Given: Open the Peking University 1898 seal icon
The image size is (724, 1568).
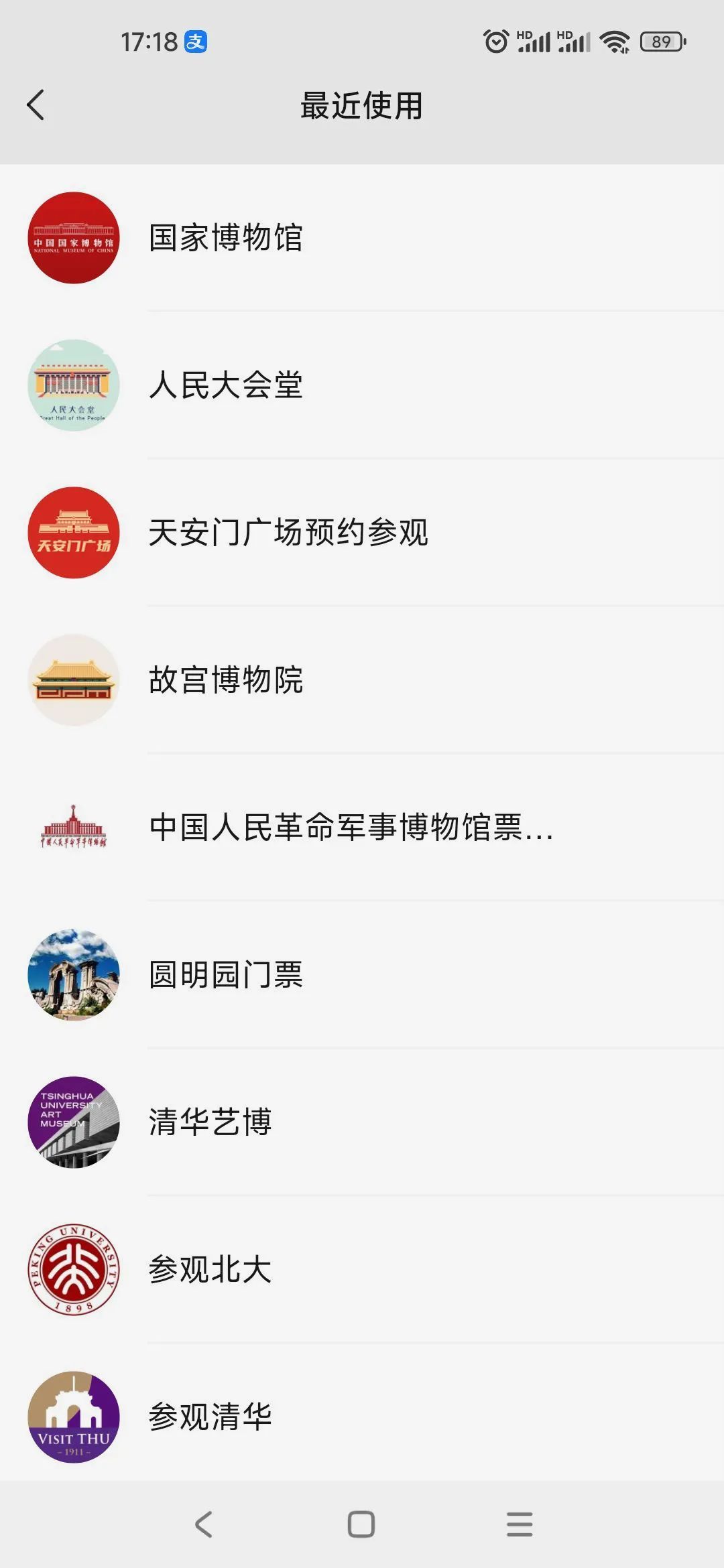Looking at the screenshot, I should tap(74, 1270).
